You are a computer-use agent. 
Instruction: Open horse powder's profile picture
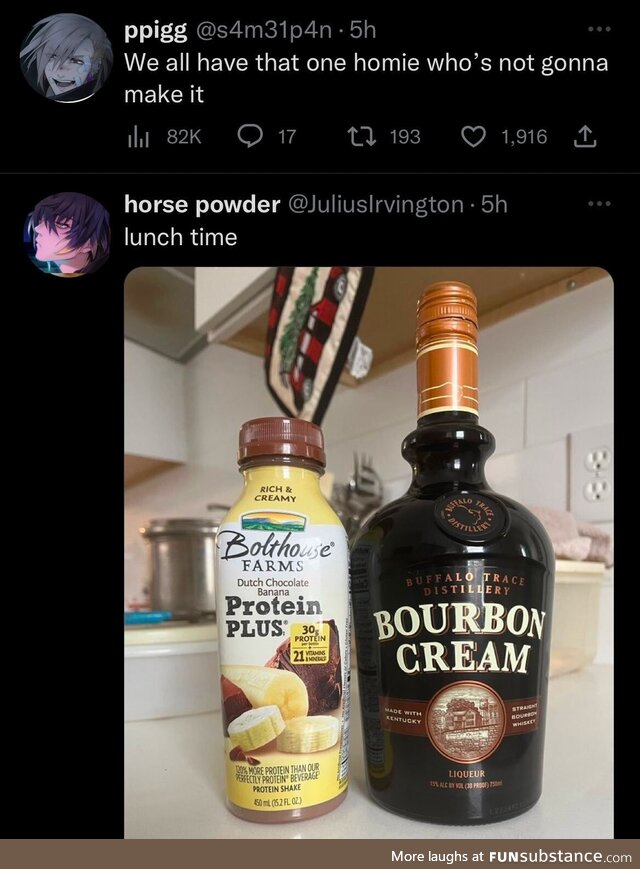tap(65, 234)
